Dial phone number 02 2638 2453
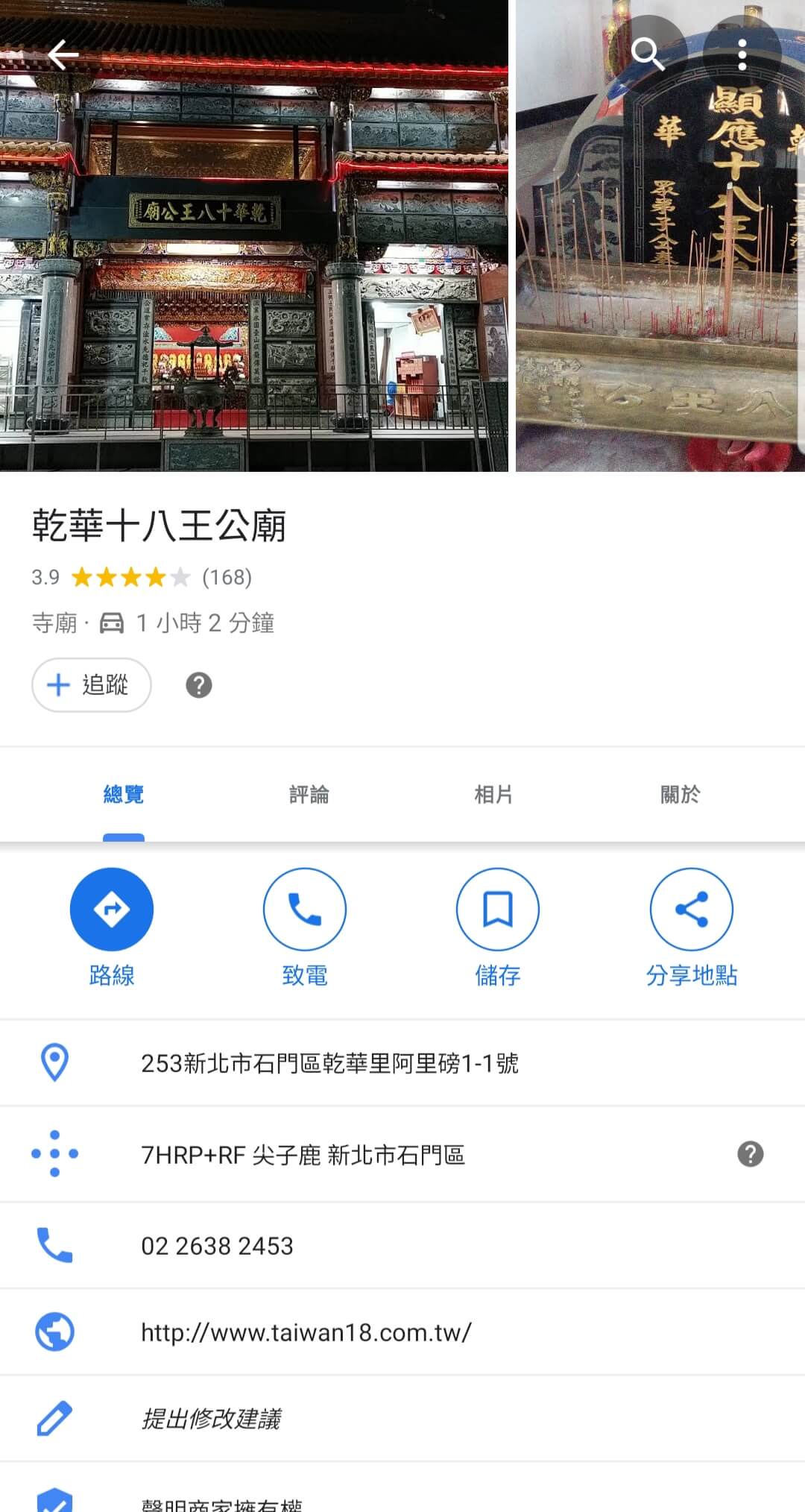The image size is (805, 1512). click(x=217, y=1245)
